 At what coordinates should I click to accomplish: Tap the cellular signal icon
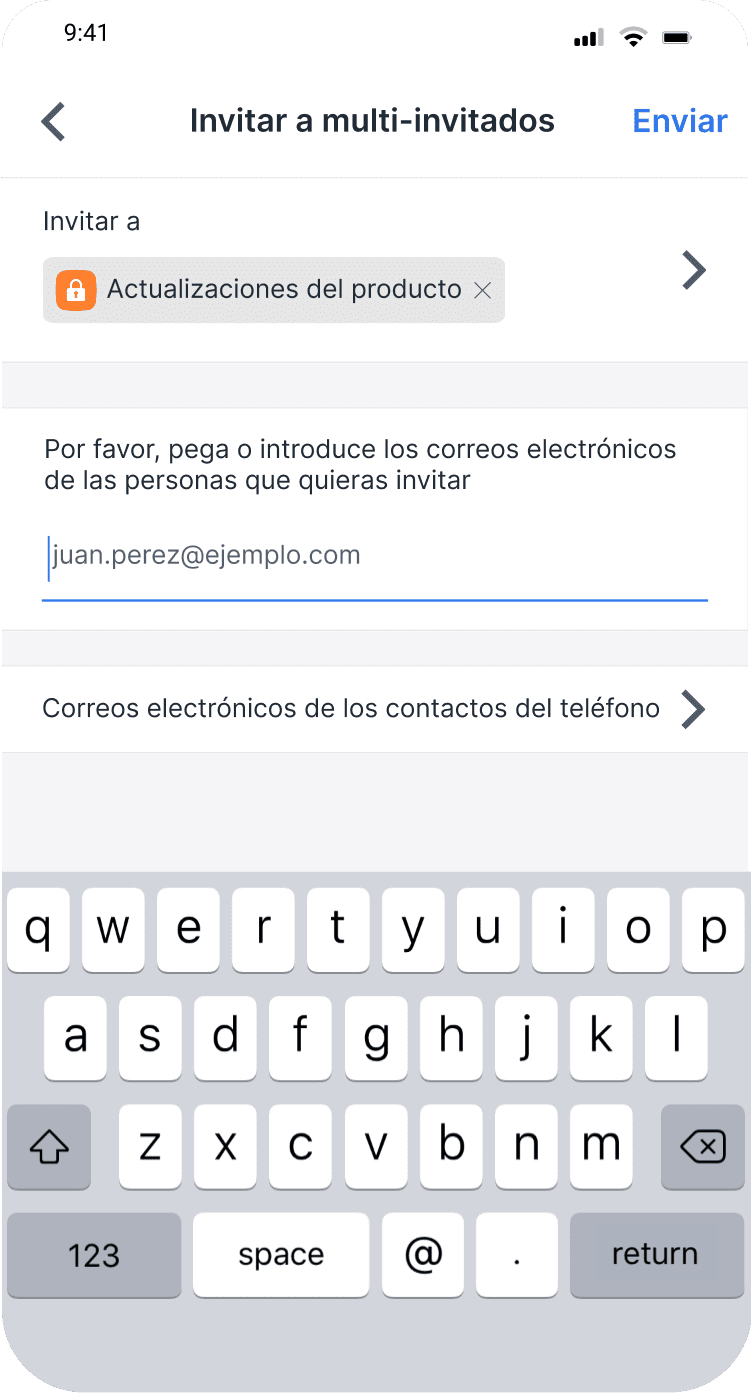coord(588,36)
